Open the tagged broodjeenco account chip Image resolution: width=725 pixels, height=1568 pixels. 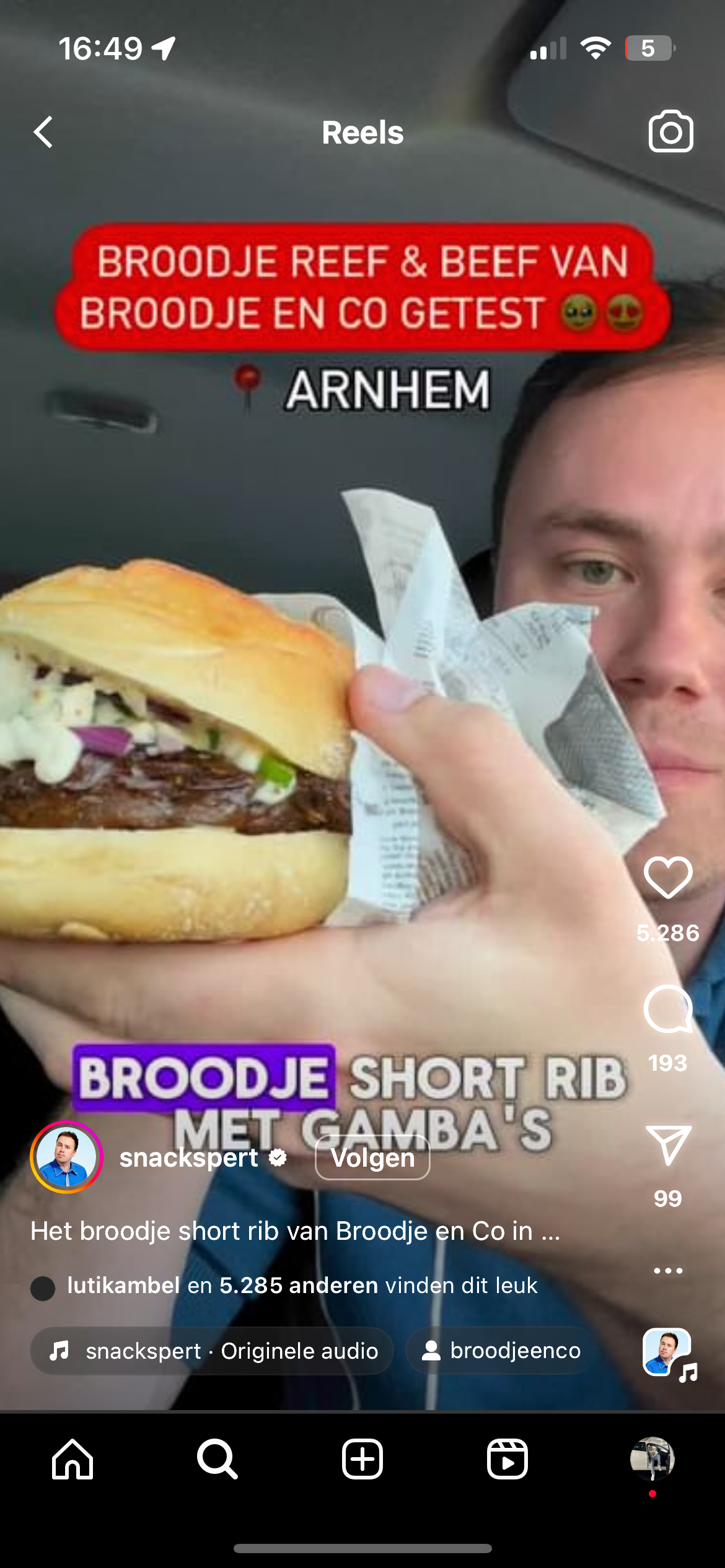(501, 1351)
